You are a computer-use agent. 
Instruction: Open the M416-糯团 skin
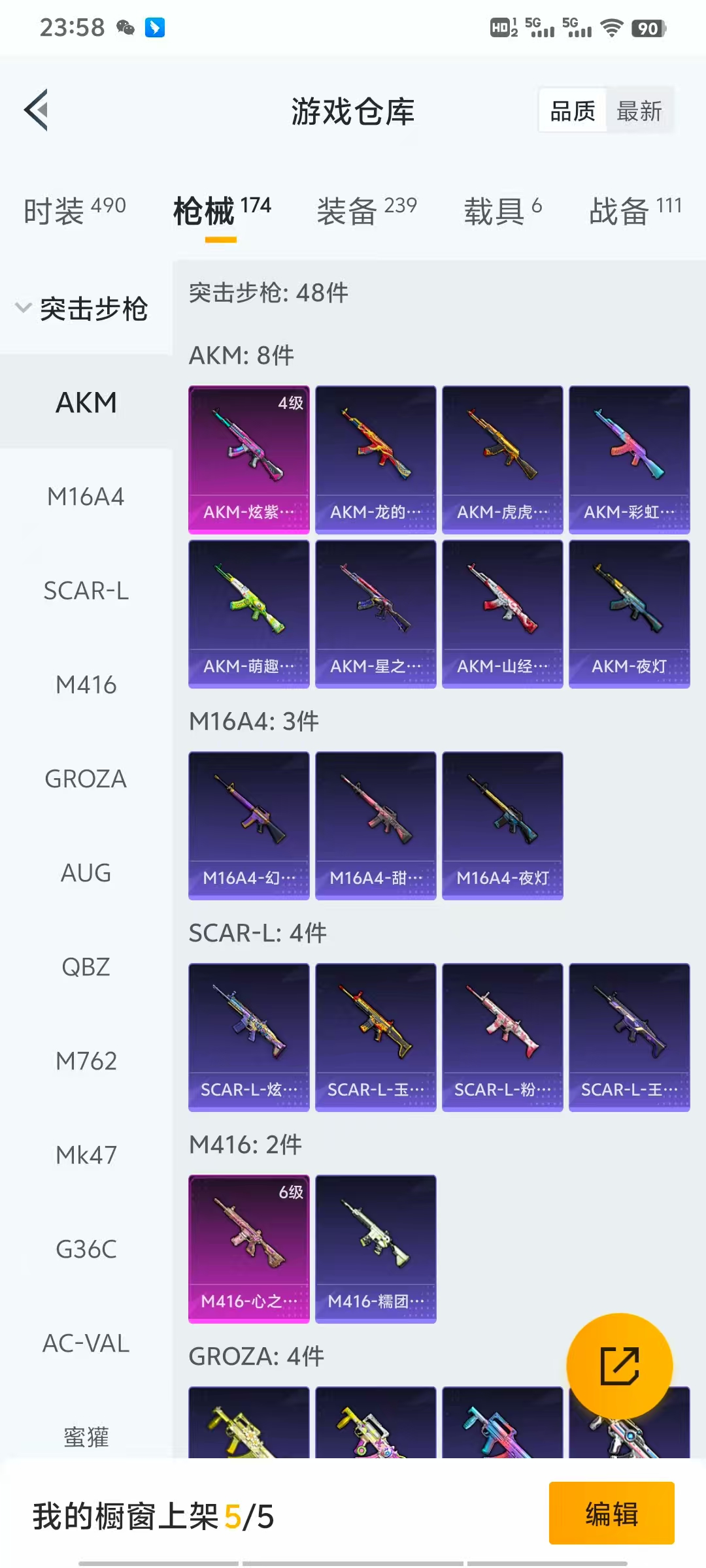tap(376, 1249)
